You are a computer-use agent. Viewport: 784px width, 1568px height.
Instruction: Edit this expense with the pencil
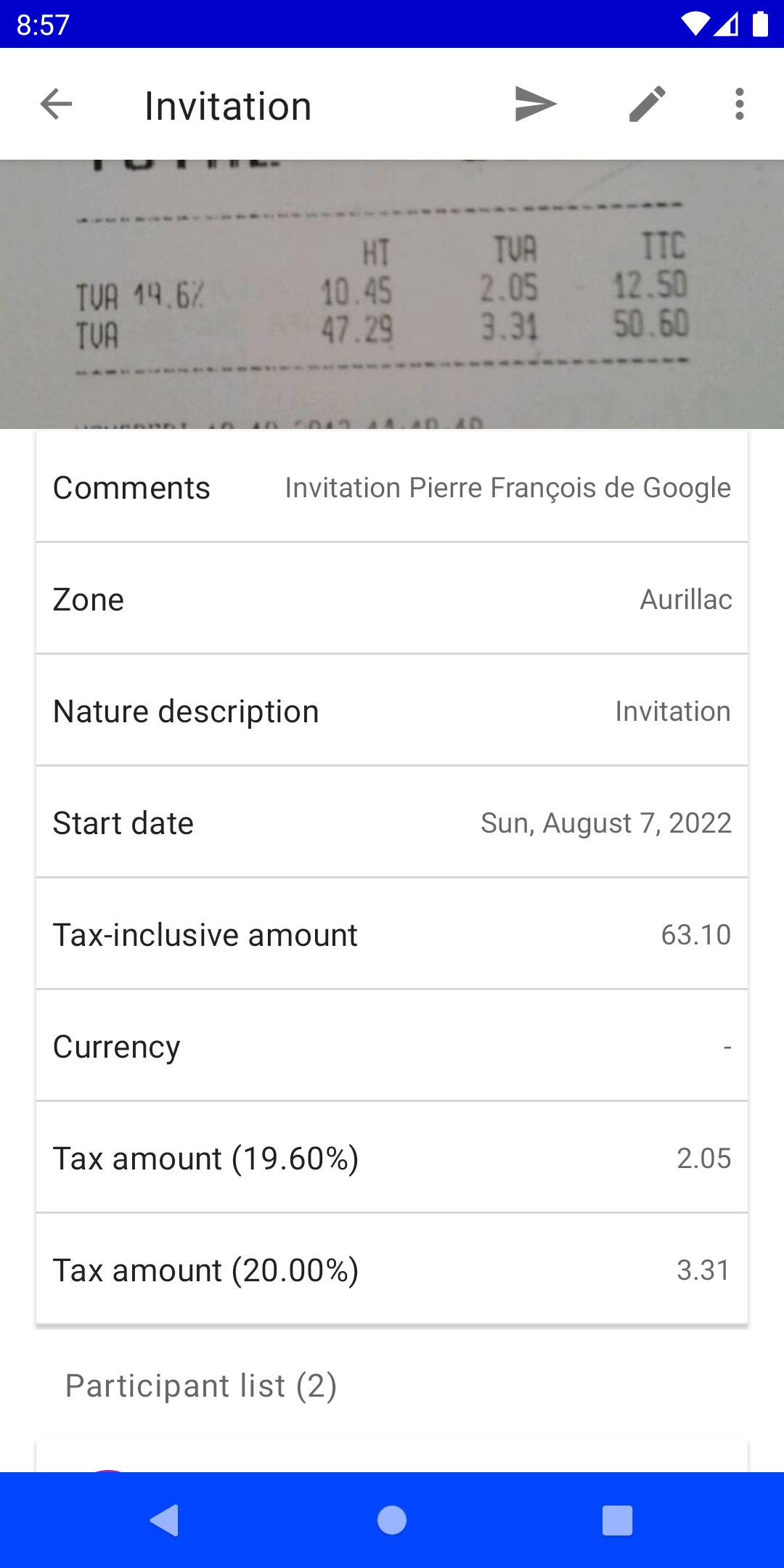pos(648,104)
